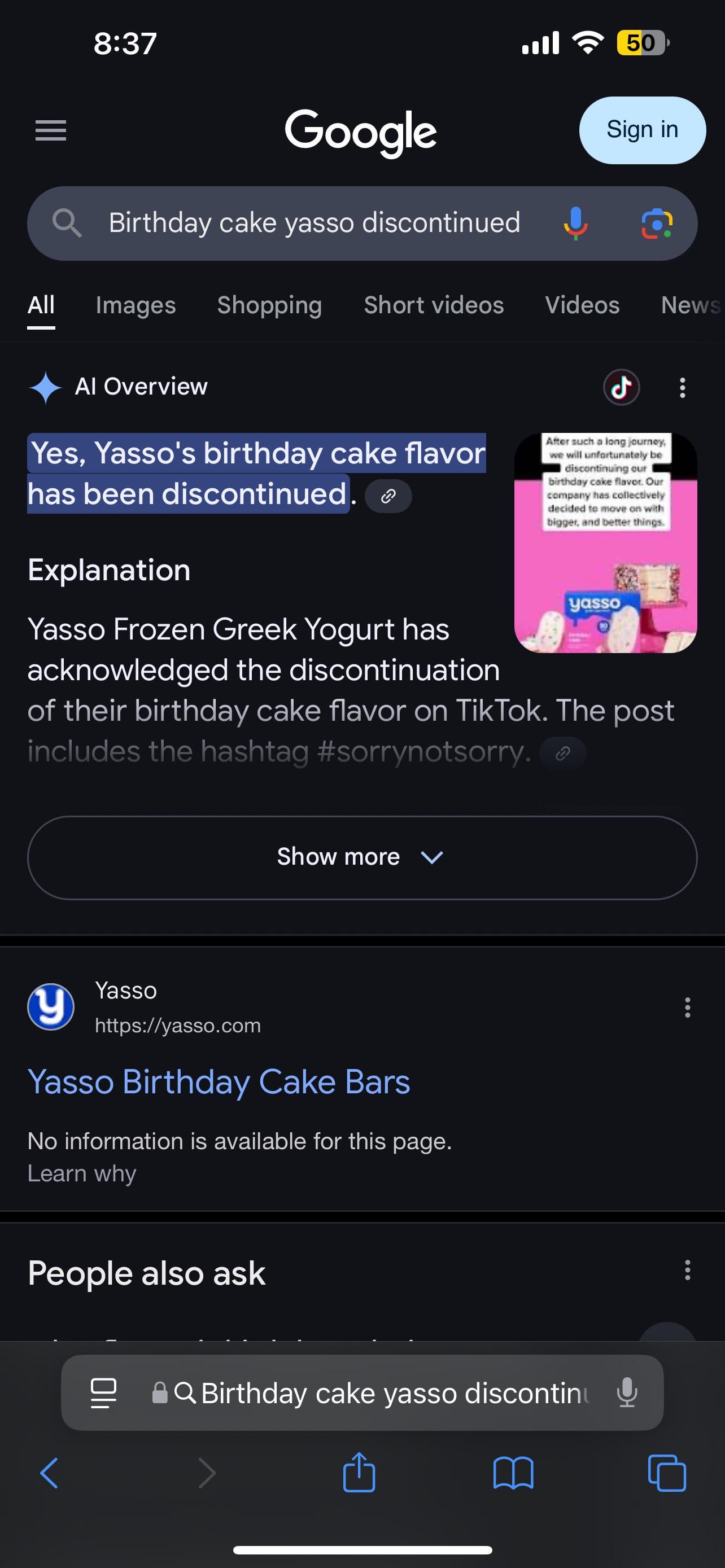Open People also ask options menu
725x1568 pixels.
687,1271
